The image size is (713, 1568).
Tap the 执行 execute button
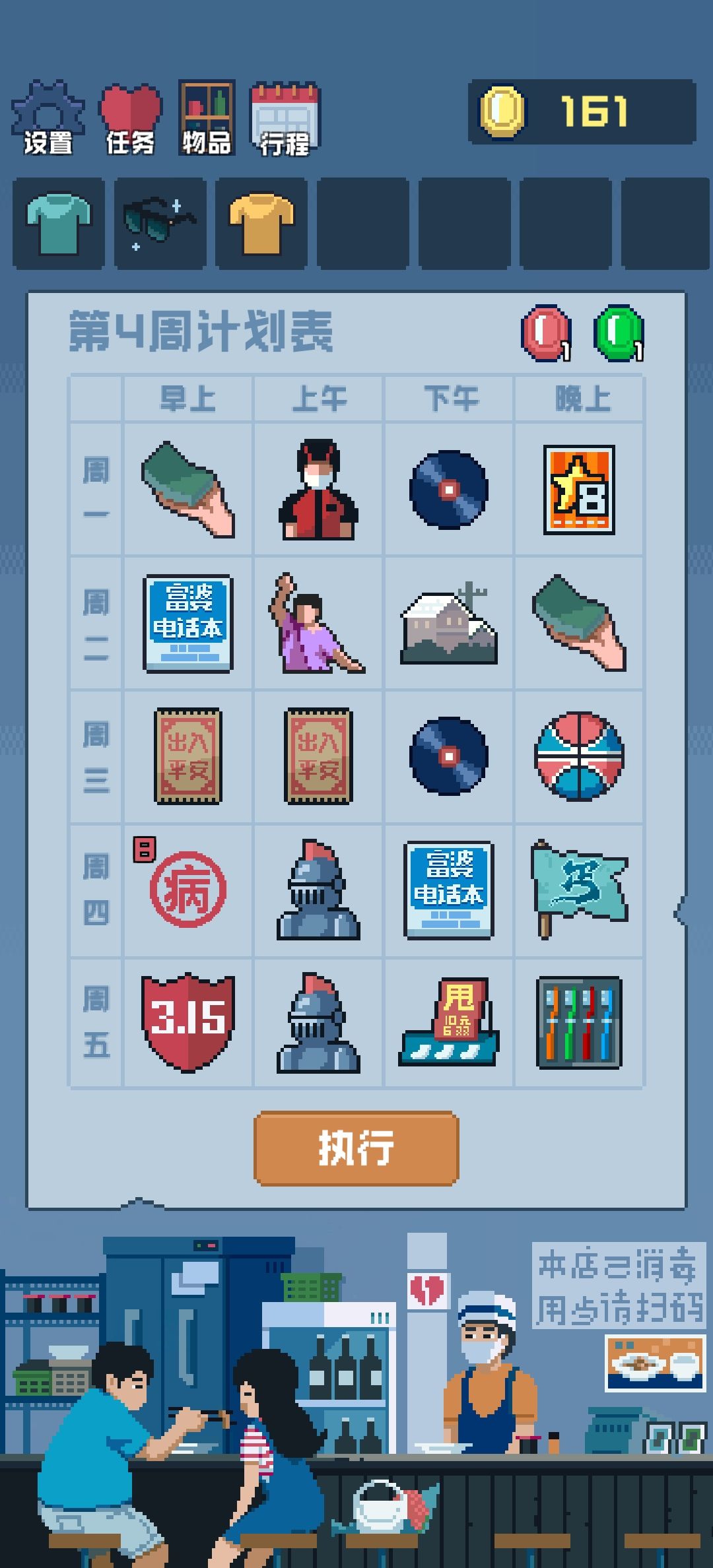point(356,1148)
